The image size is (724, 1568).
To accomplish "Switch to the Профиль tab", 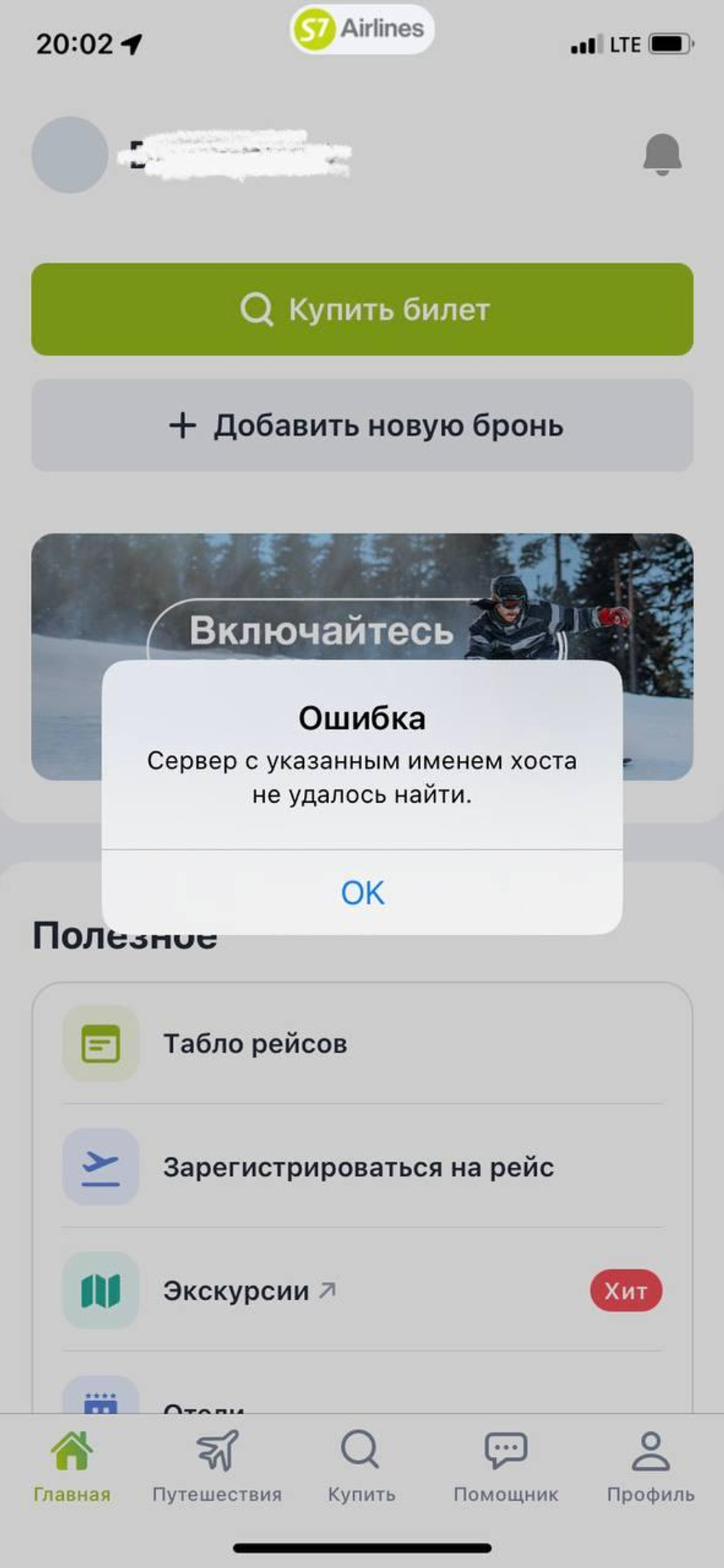I will [650, 1466].
